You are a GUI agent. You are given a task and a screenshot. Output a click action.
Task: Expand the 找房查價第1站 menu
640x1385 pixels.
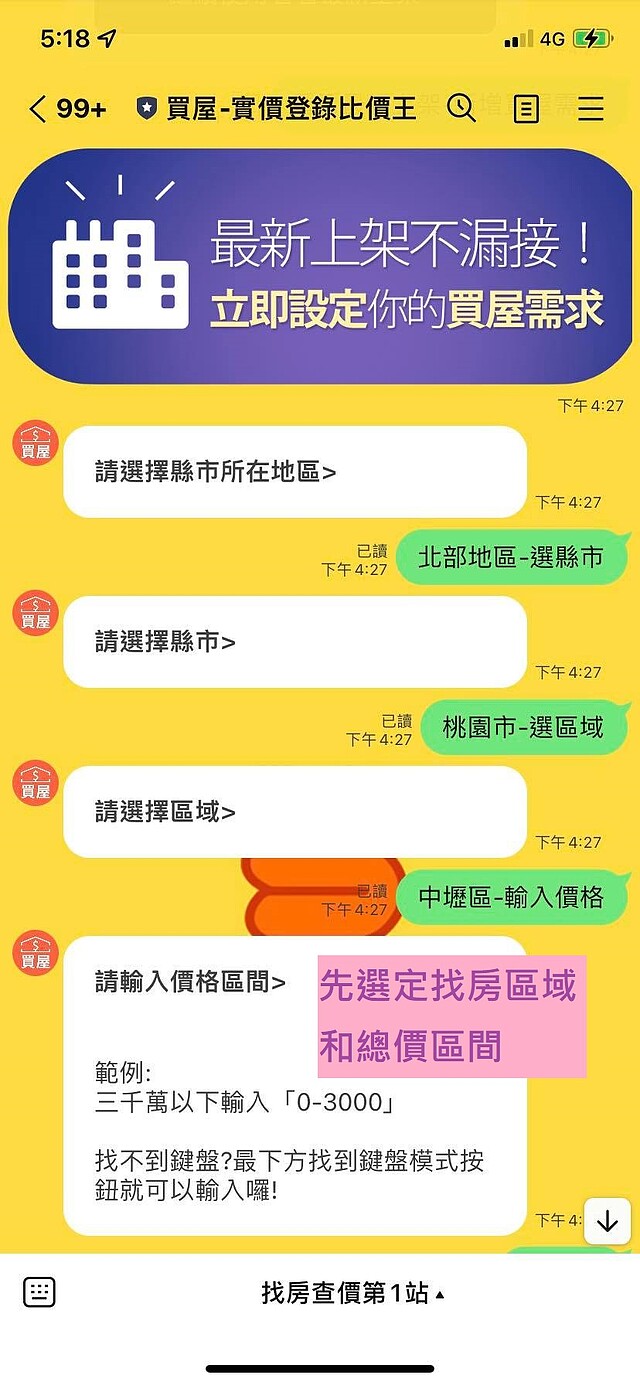point(352,1293)
